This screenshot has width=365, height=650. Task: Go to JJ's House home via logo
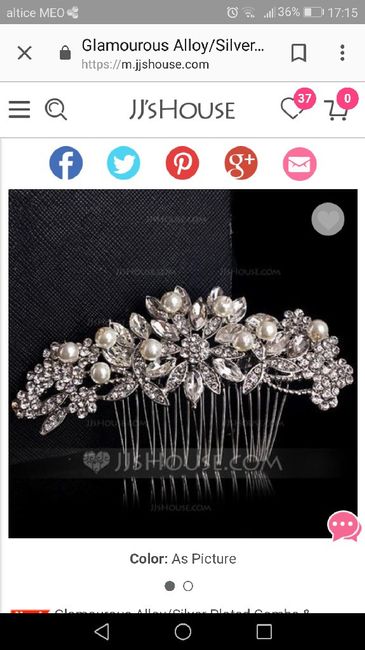(182, 110)
